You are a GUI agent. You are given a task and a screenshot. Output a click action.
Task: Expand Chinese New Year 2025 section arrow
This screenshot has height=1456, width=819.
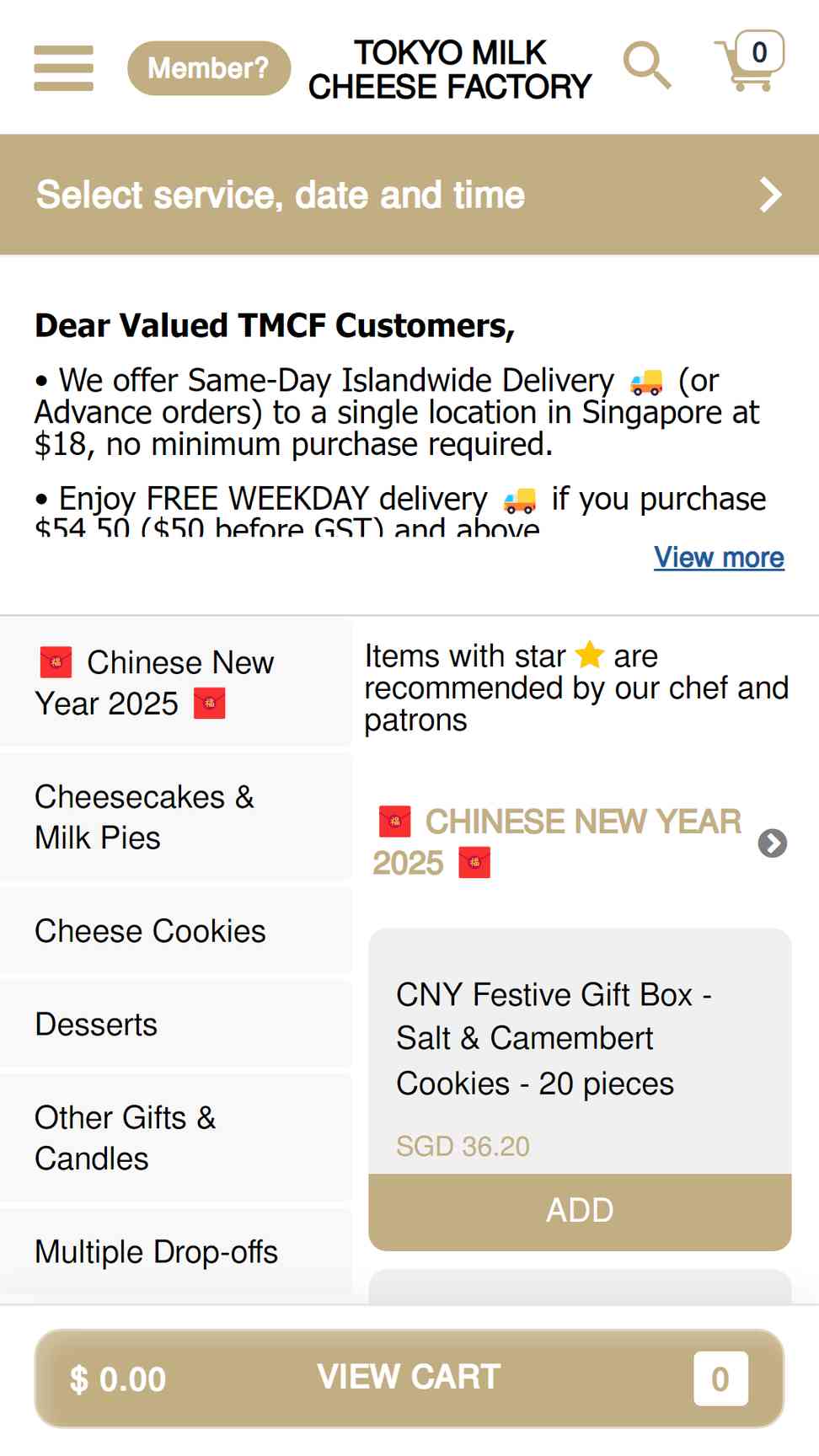point(773,843)
